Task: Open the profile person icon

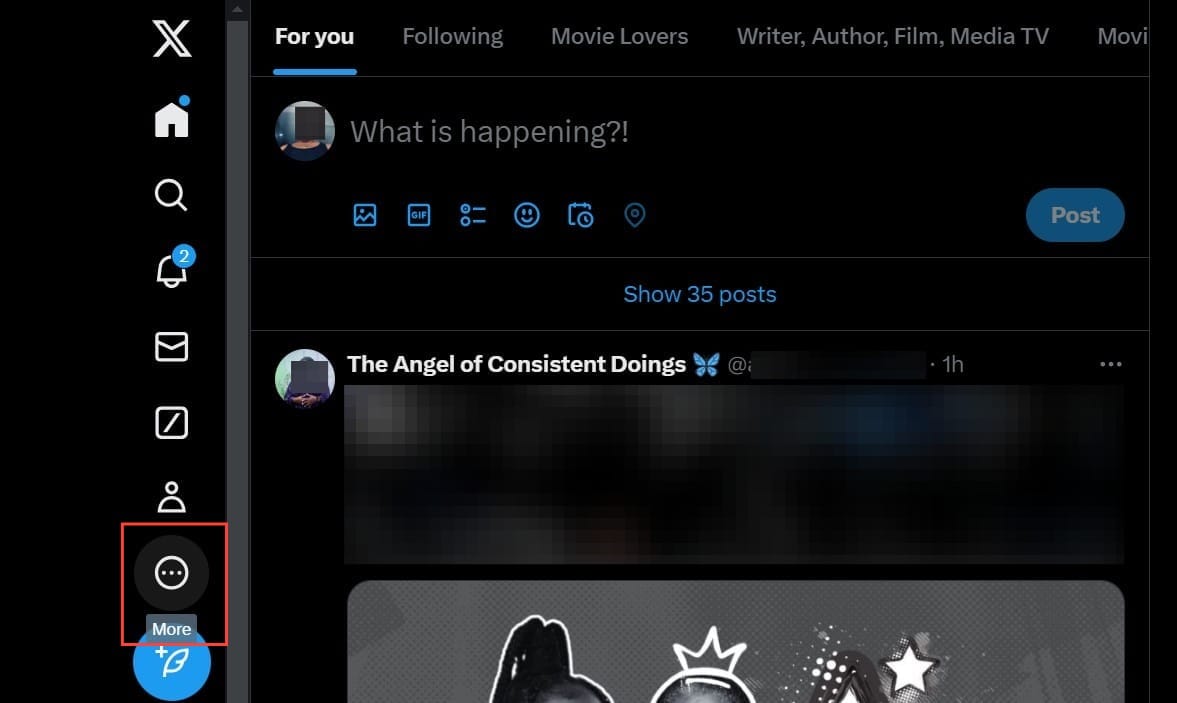Action: point(171,497)
